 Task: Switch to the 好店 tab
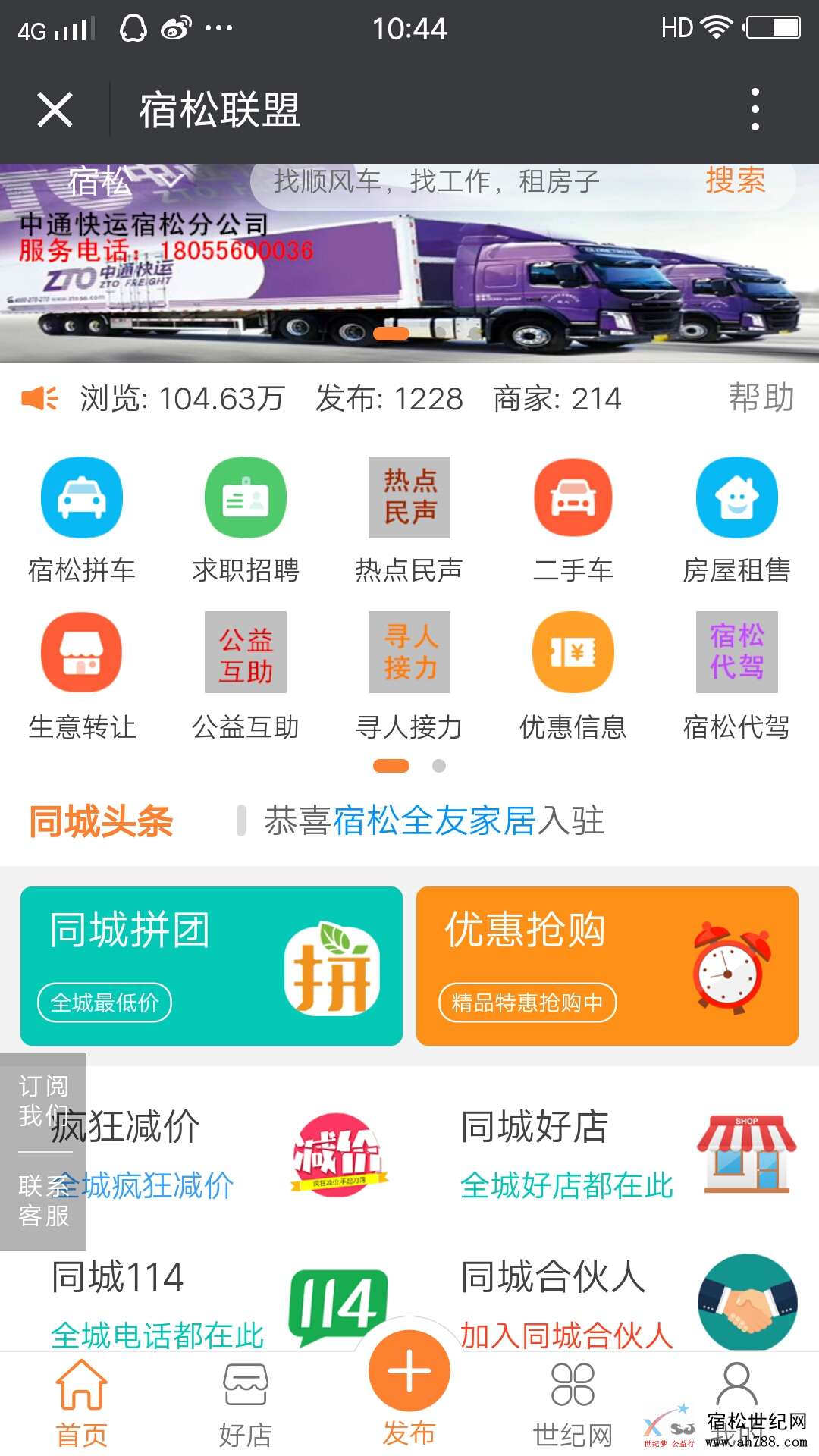point(246,1403)
